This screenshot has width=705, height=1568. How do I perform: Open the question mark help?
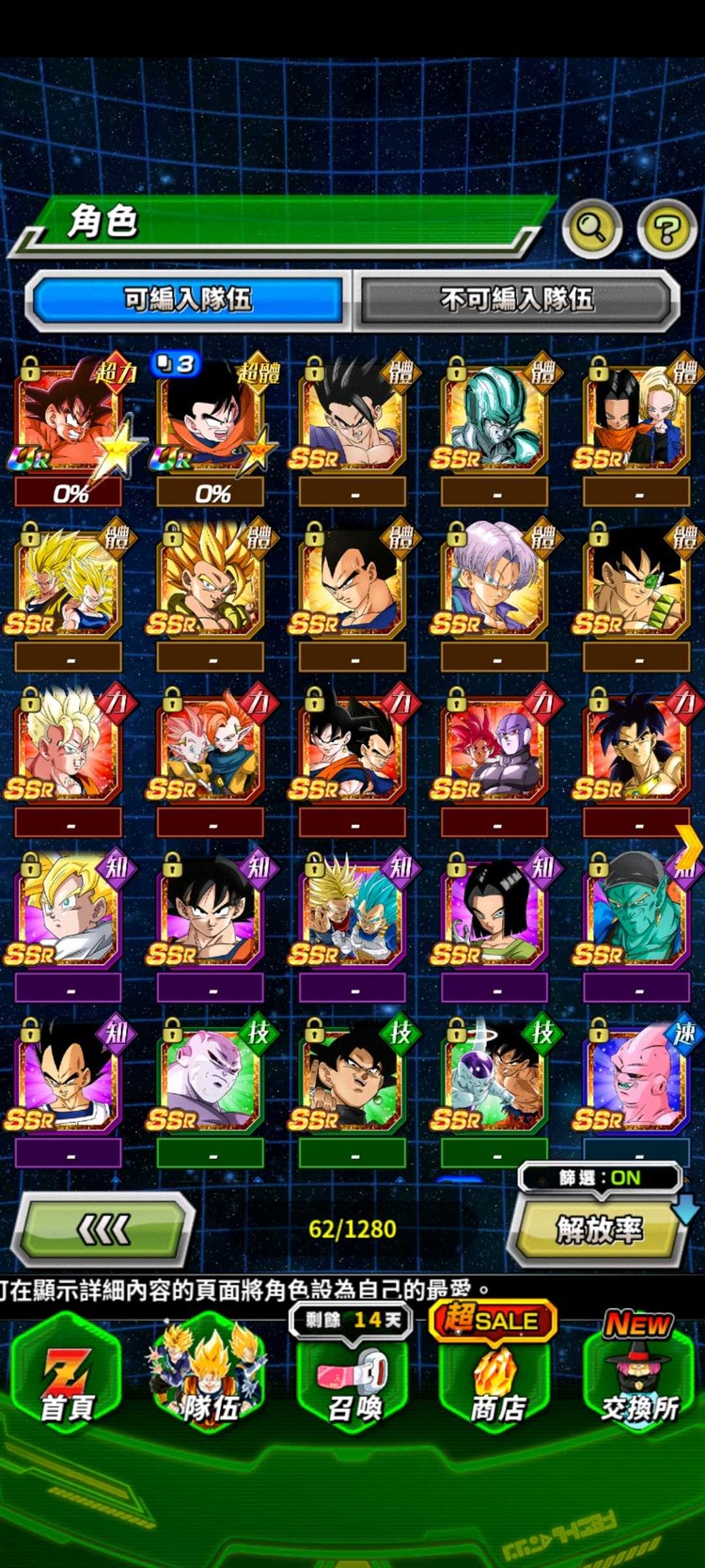point(666,229)
